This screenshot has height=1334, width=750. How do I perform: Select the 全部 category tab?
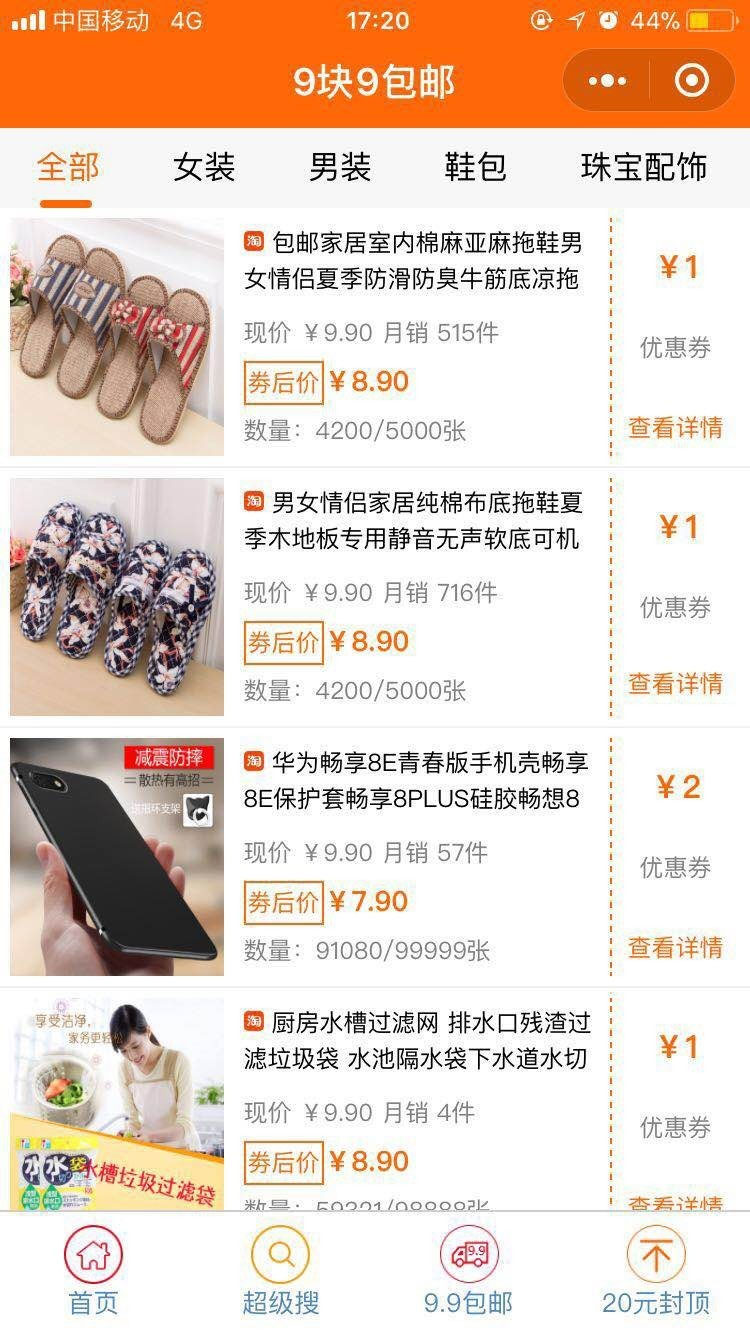pyautogui.click(x=68, y=167)
